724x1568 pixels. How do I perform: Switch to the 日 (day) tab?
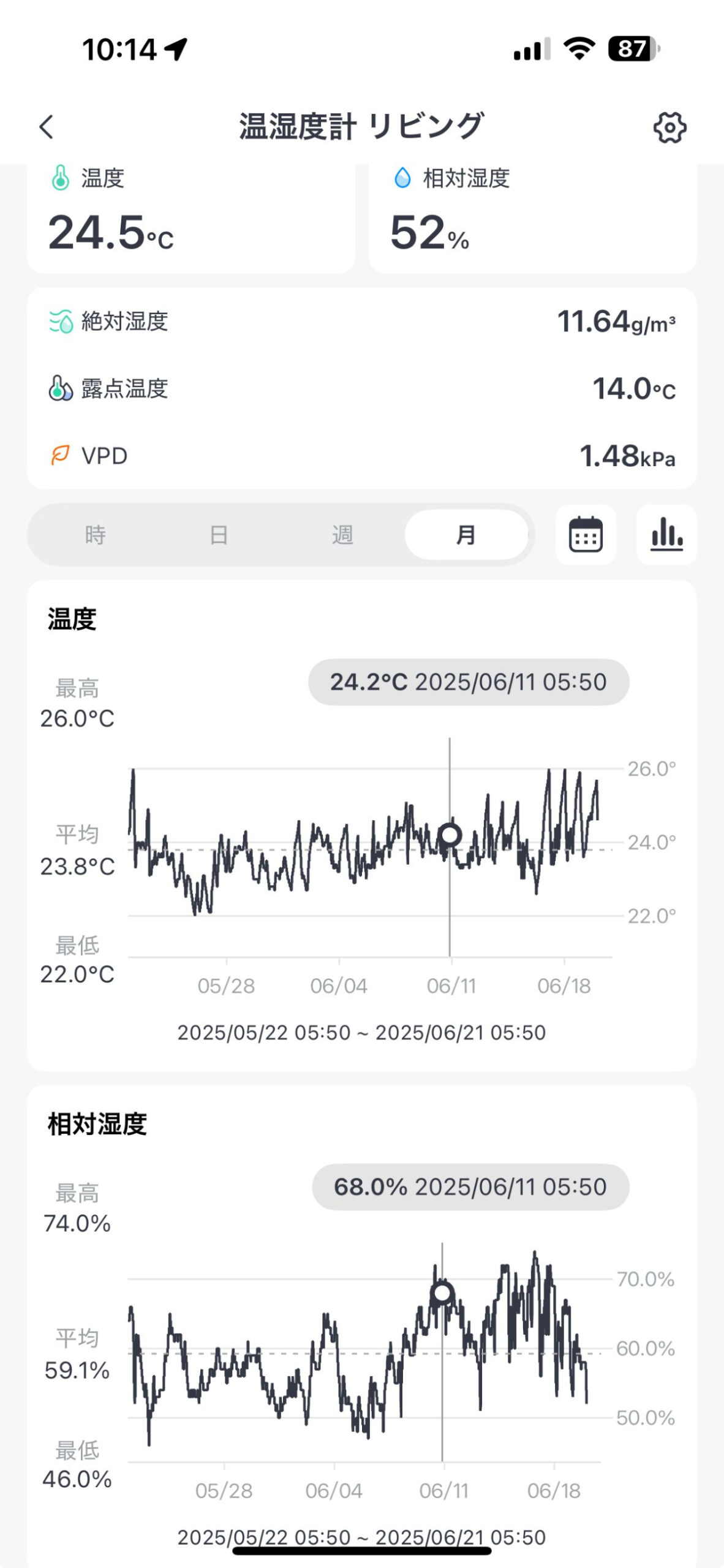coord(219,535)
